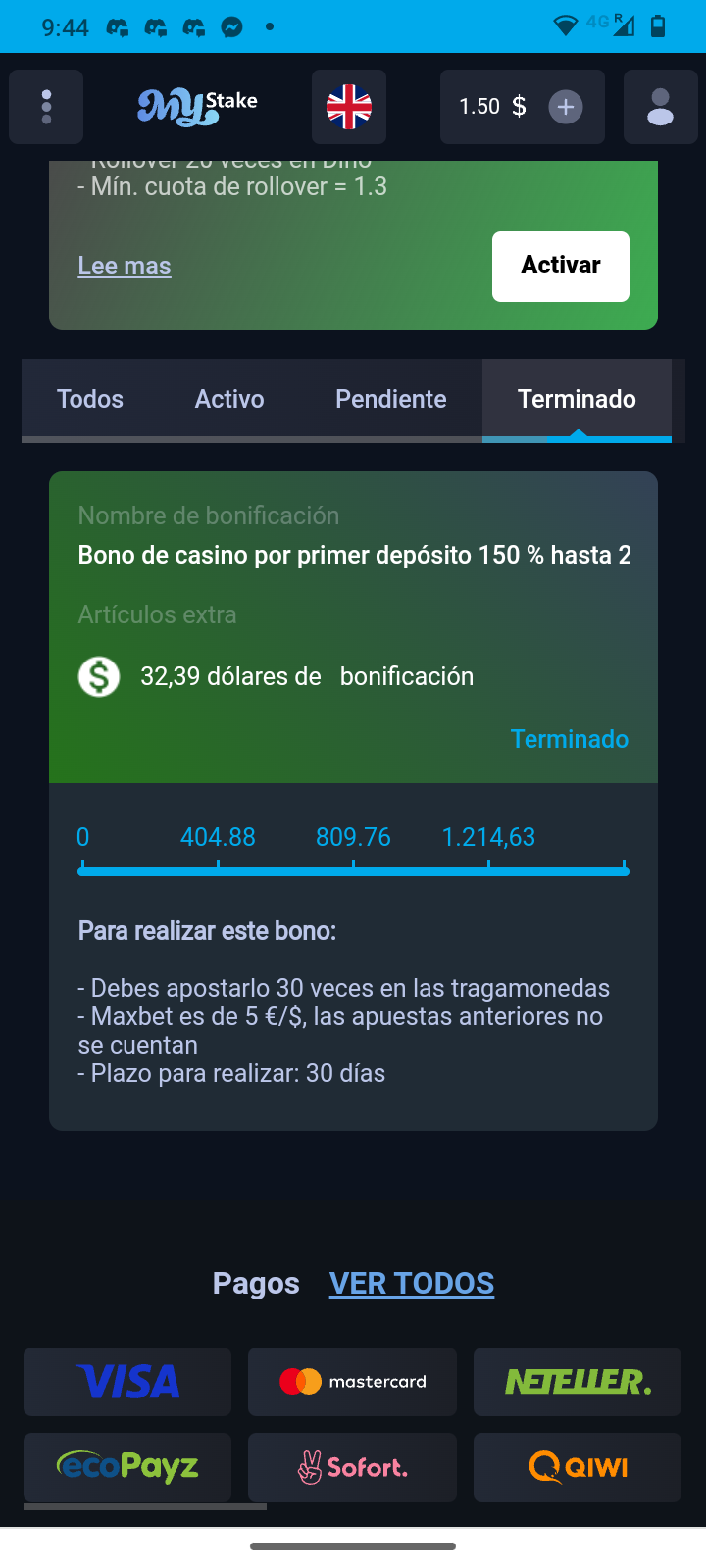706x1568 pixels.
Task: Select the ecoPayz payment method
Action: [x=126, y=1467]
